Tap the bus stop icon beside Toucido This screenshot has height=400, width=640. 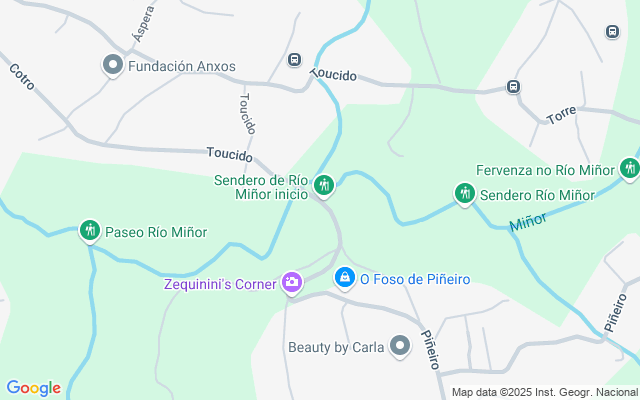[x=294, y=60]
